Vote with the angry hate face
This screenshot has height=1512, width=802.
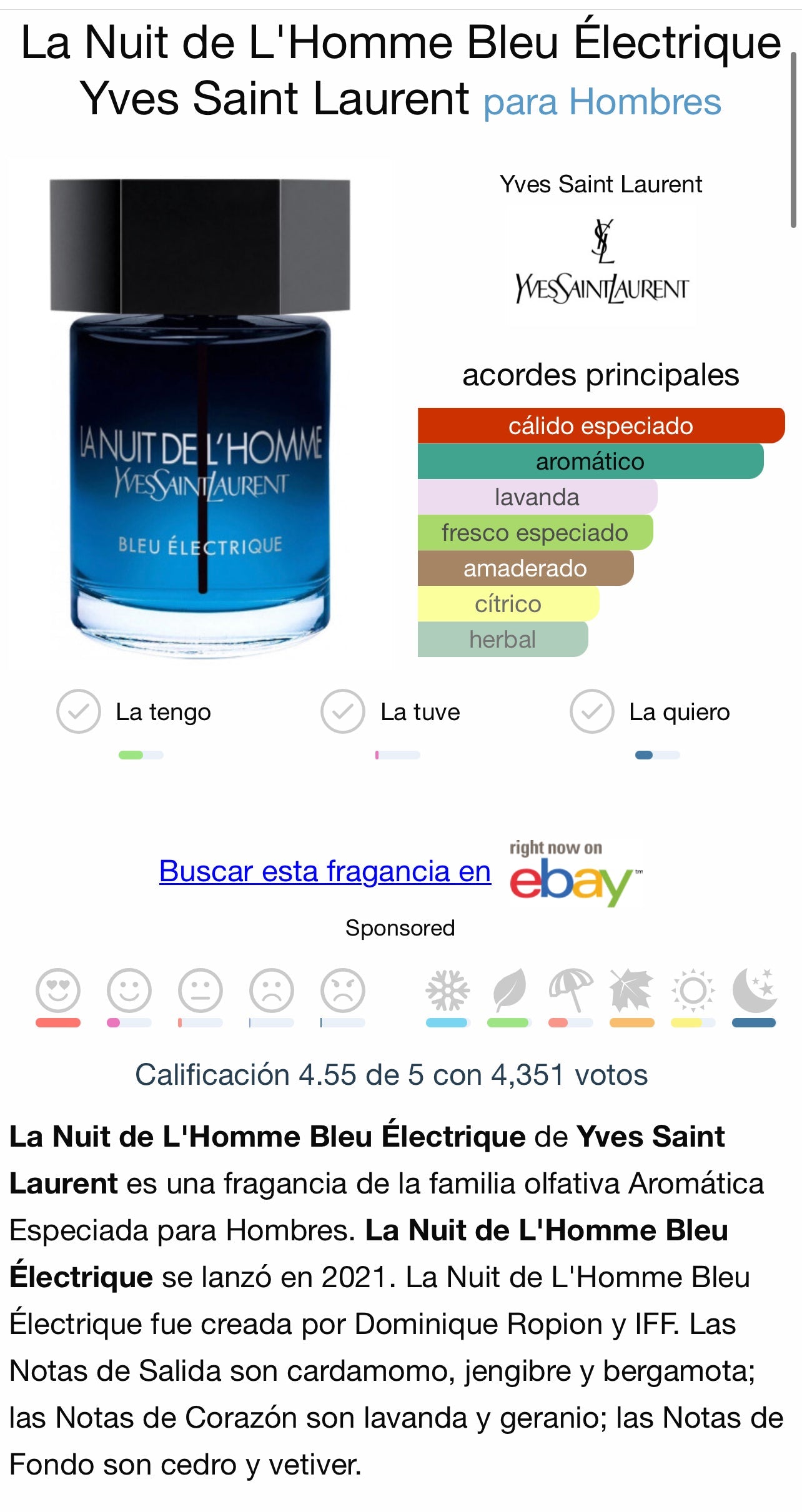point(343,991)
